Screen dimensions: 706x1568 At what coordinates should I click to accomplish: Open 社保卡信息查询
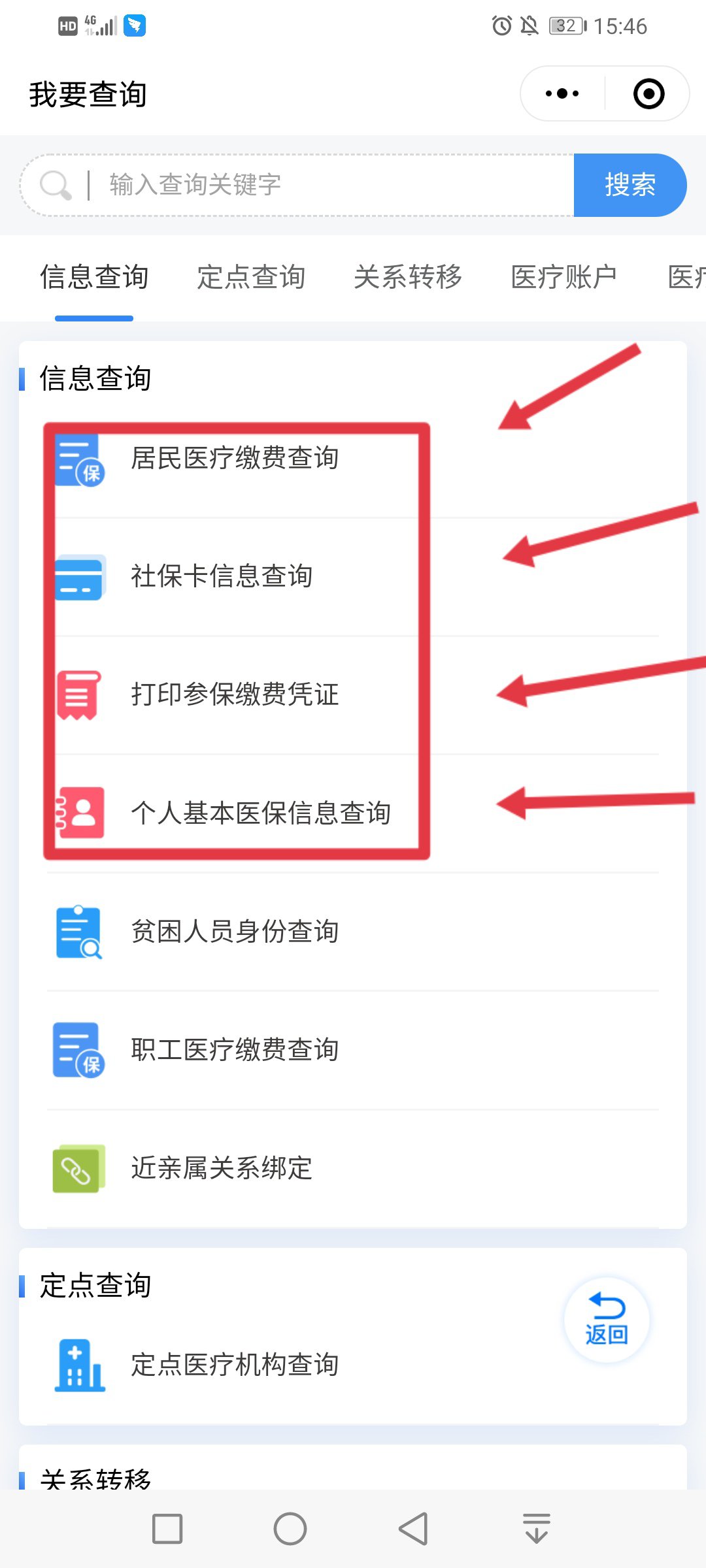pyautogui.click(x=222, y=576)
